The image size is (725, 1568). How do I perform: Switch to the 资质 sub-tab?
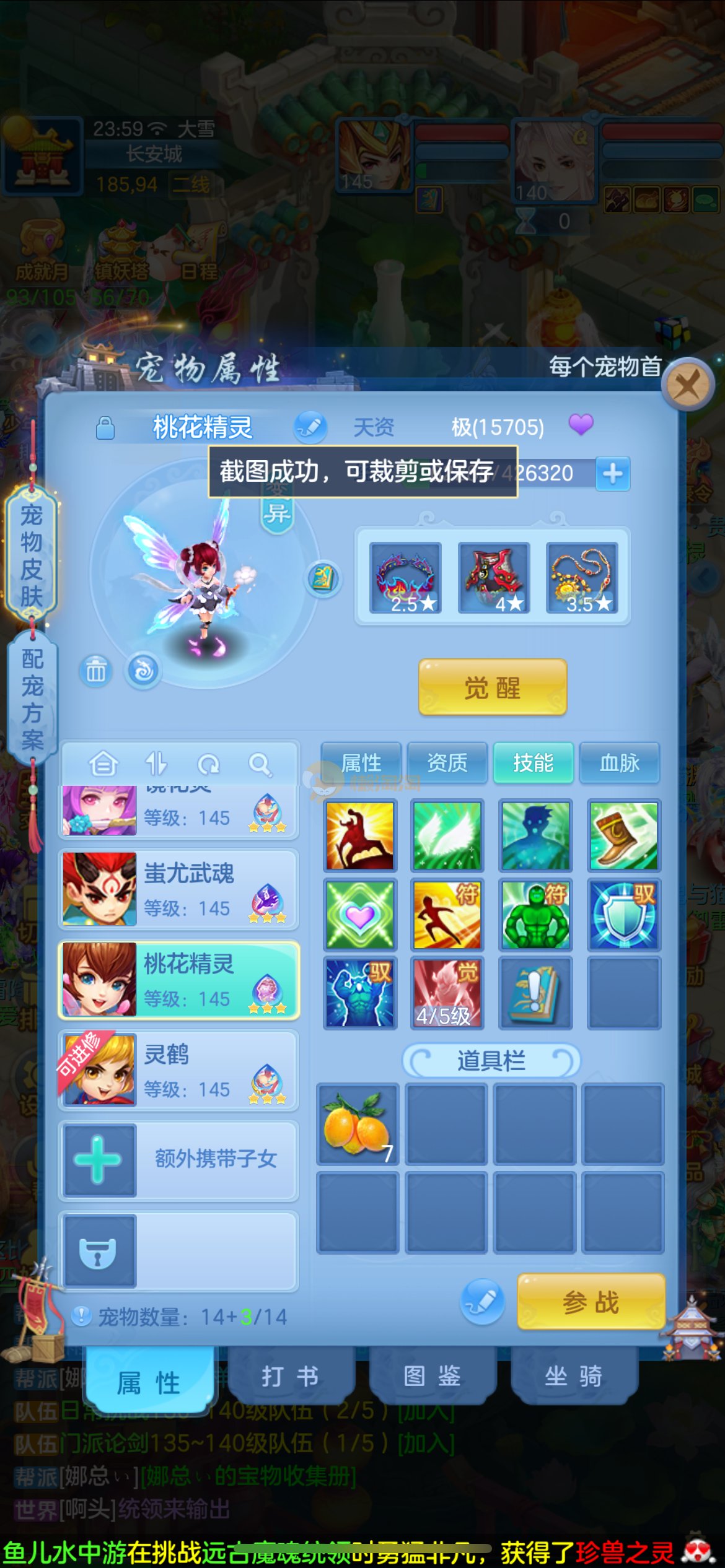(x=447, y=762)
